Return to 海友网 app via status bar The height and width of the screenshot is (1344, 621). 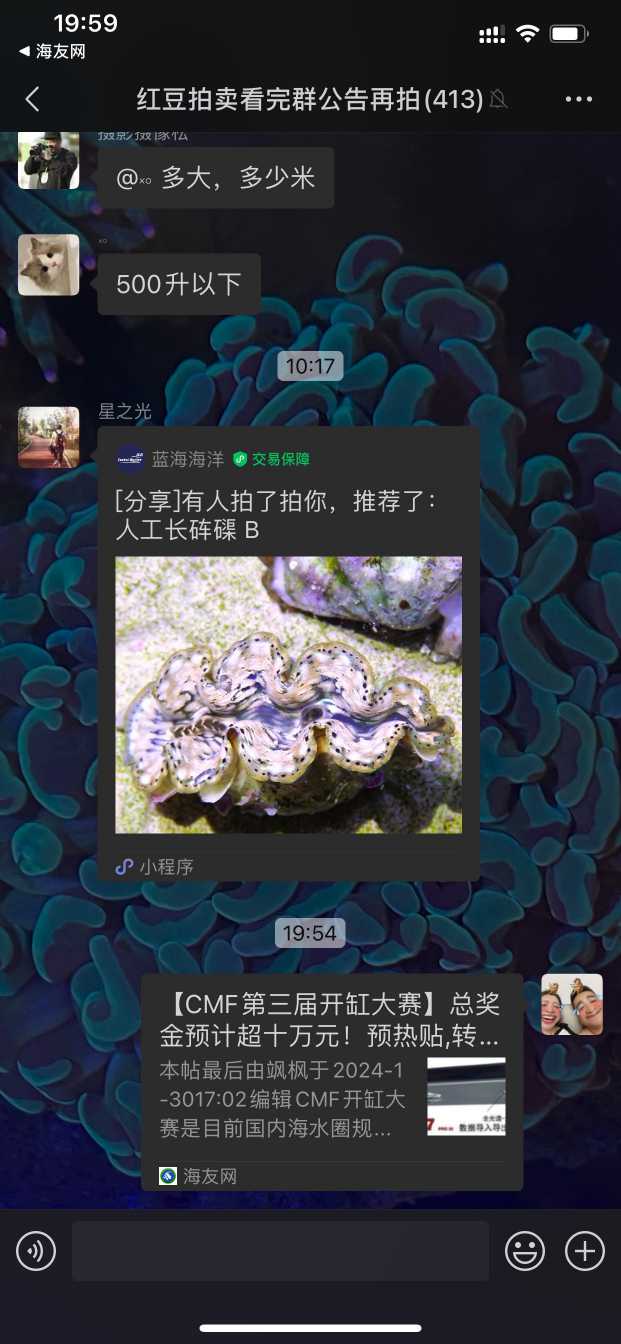click(52, 52)
